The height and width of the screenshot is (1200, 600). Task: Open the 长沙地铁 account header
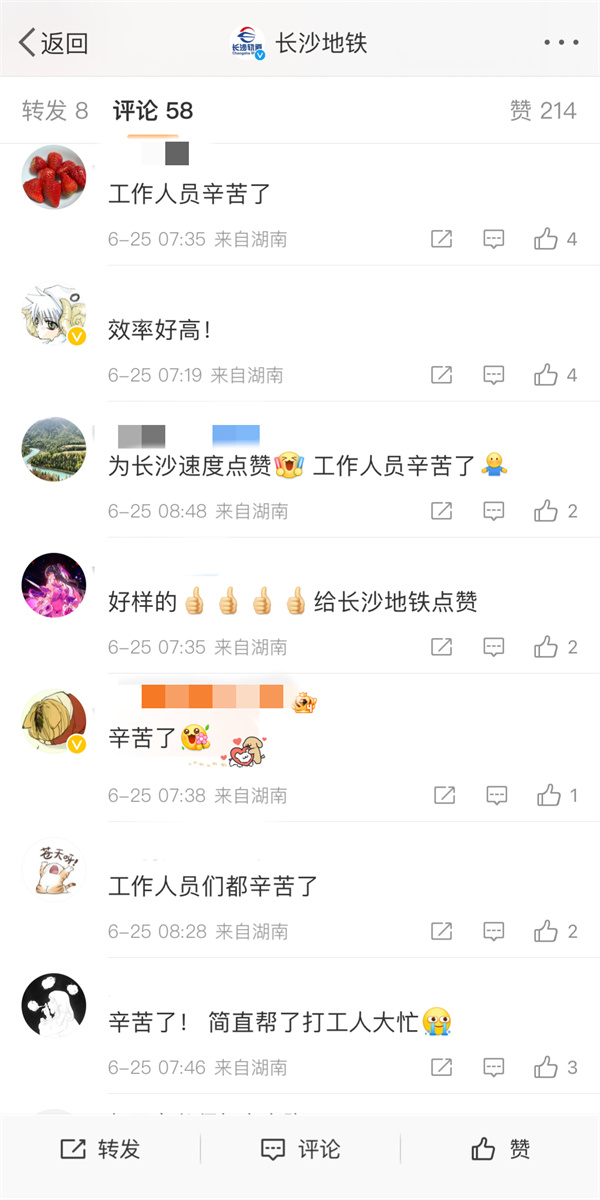[300, 43]
